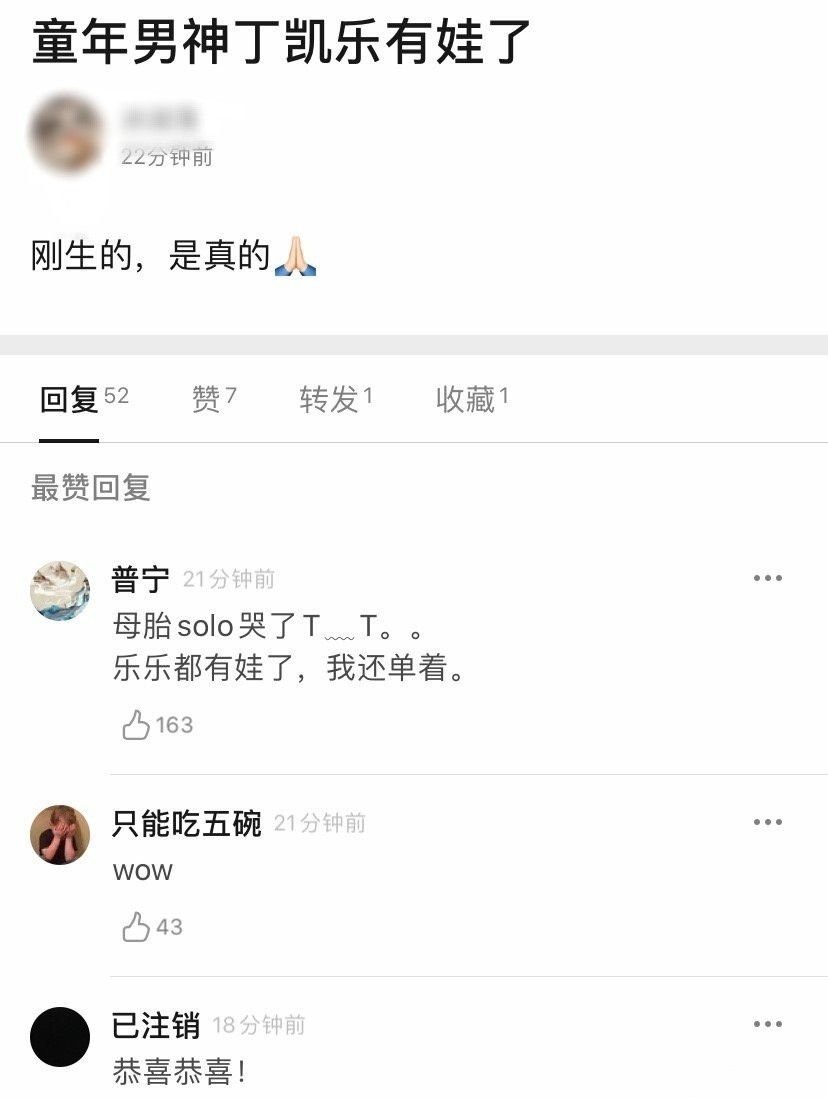
Task: Open 普宁's profile avatar
Action: click(60, 591)
